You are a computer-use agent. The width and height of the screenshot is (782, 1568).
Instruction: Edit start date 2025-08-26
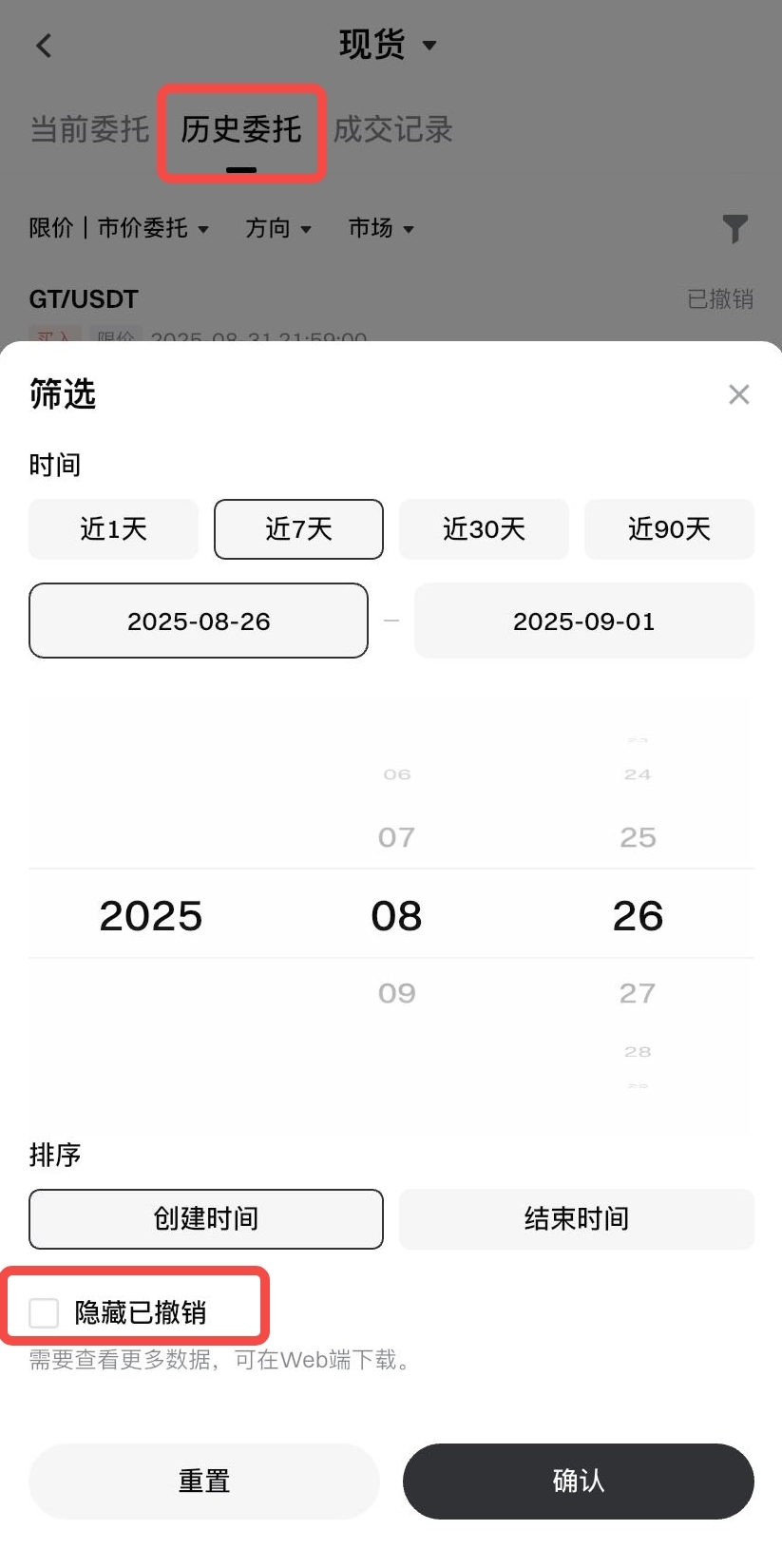[x=199, y=621]
